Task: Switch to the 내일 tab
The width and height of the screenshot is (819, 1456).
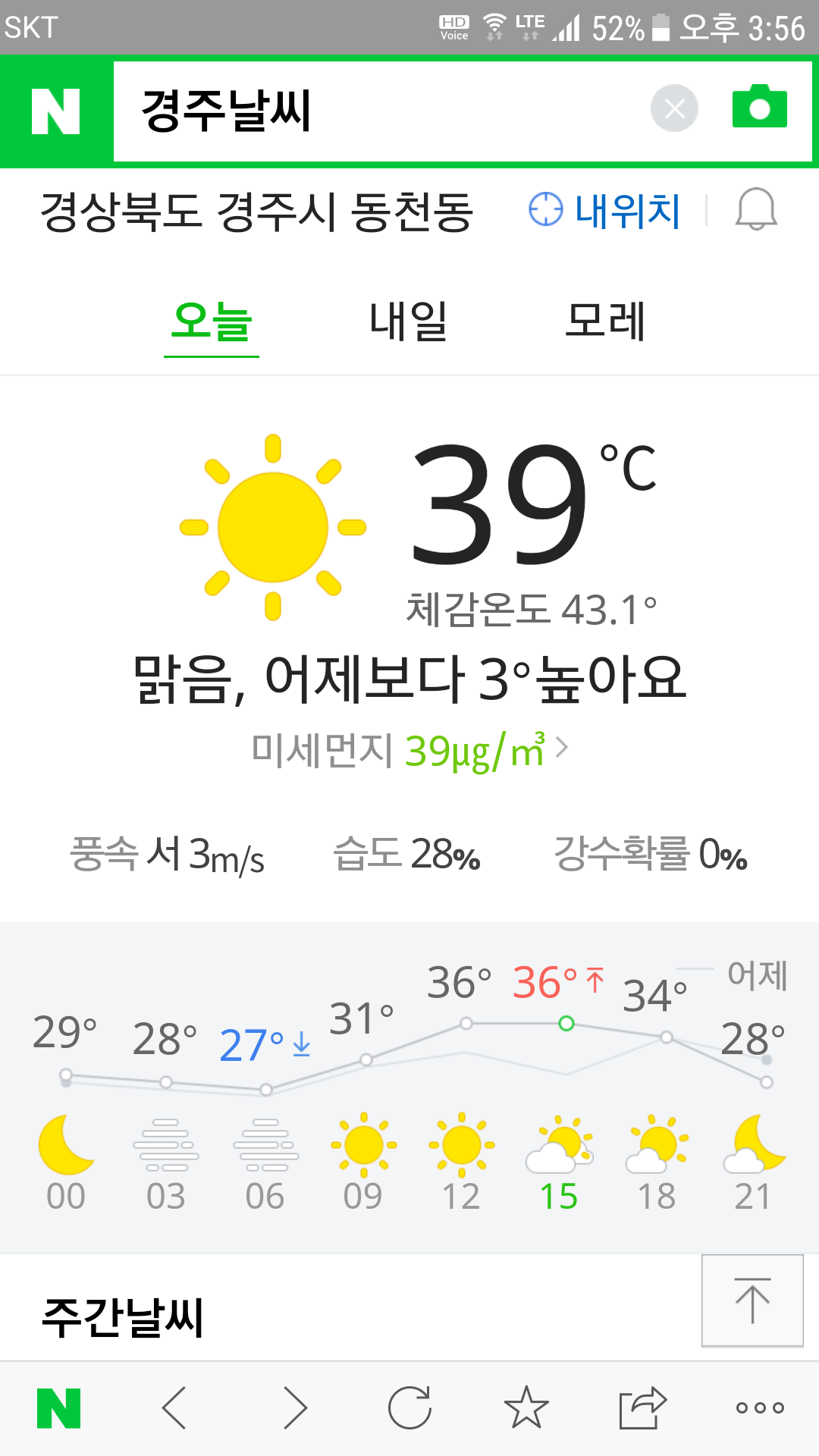Action: [x=408, y=322]
